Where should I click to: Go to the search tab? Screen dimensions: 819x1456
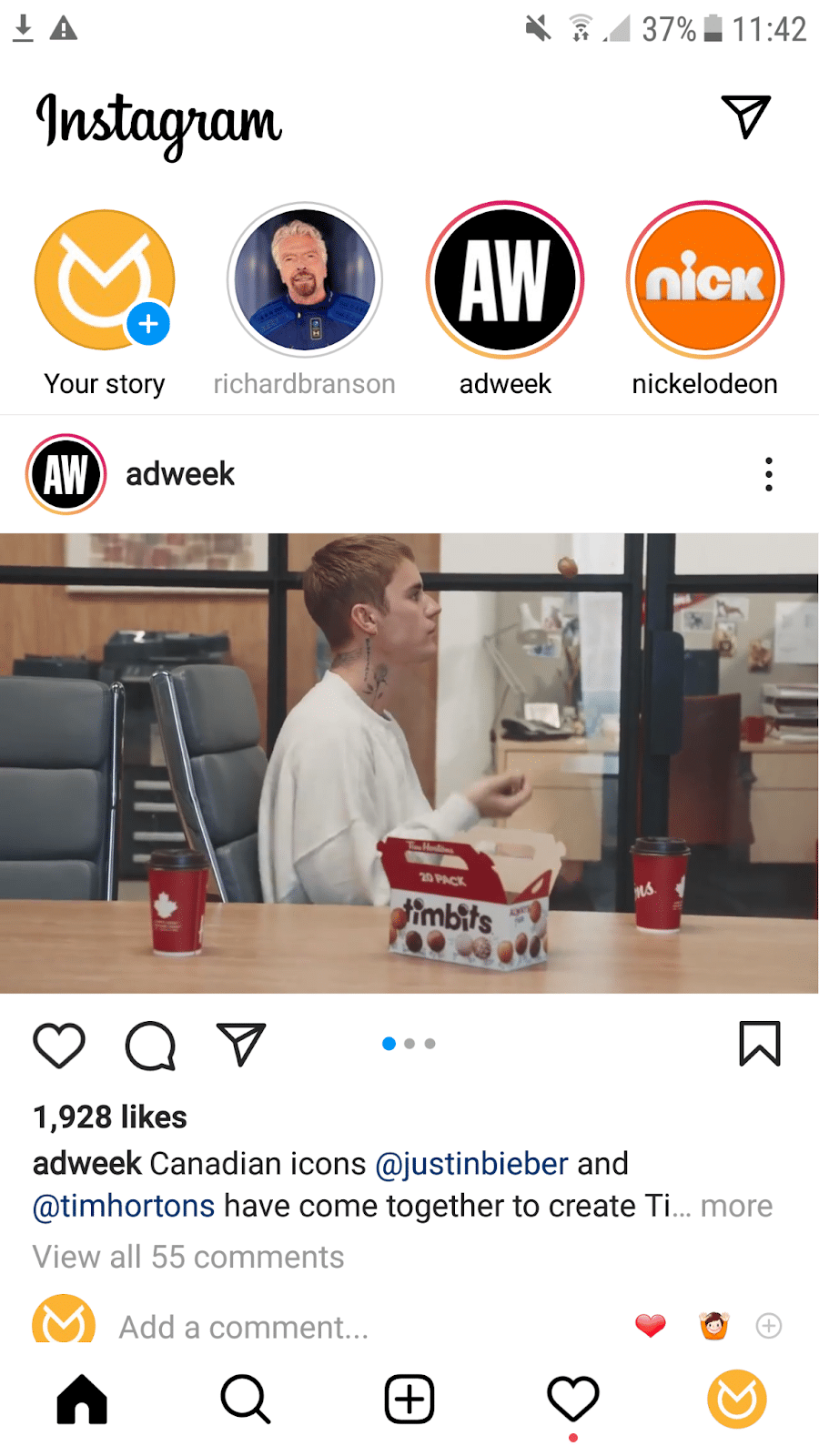click(246, 1399)
